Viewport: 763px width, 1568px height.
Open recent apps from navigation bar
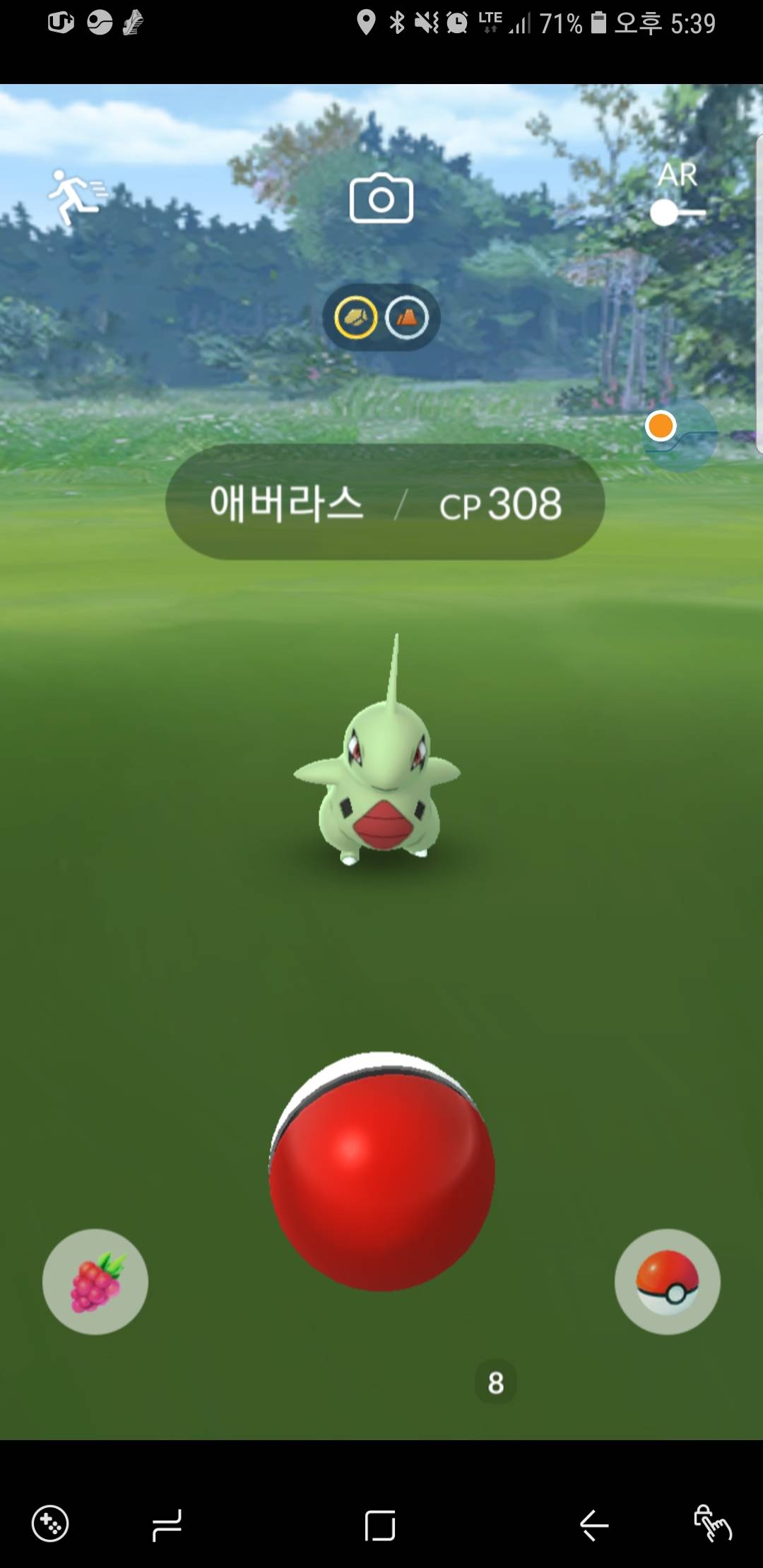[167, 1524]
